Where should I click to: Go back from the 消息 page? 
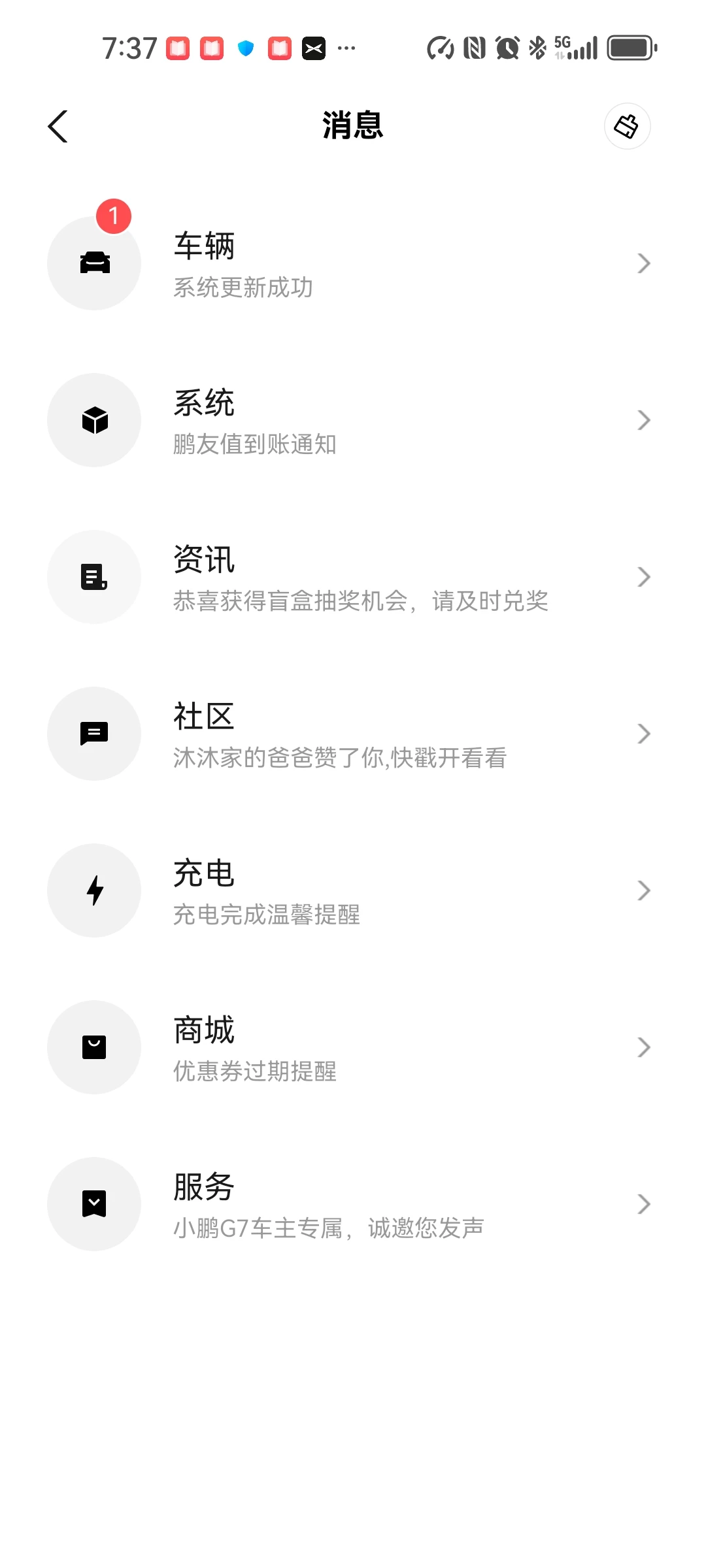pos(58,126)
